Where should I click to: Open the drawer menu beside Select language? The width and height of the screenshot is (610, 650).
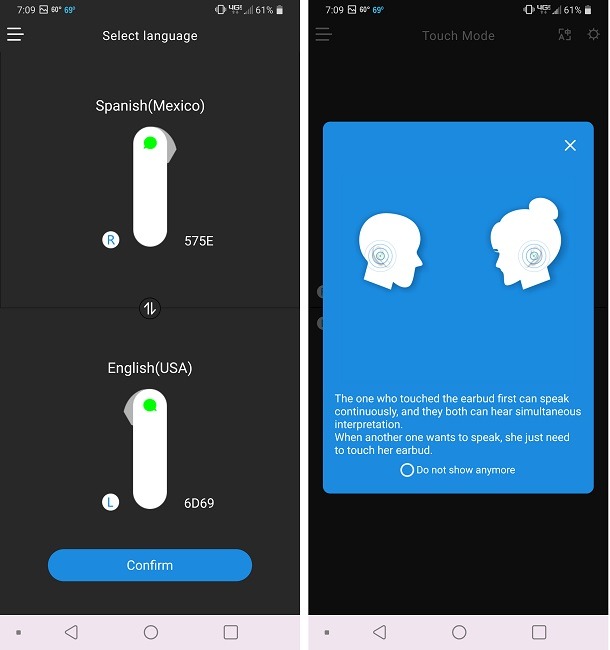click(x=15, y=35)
